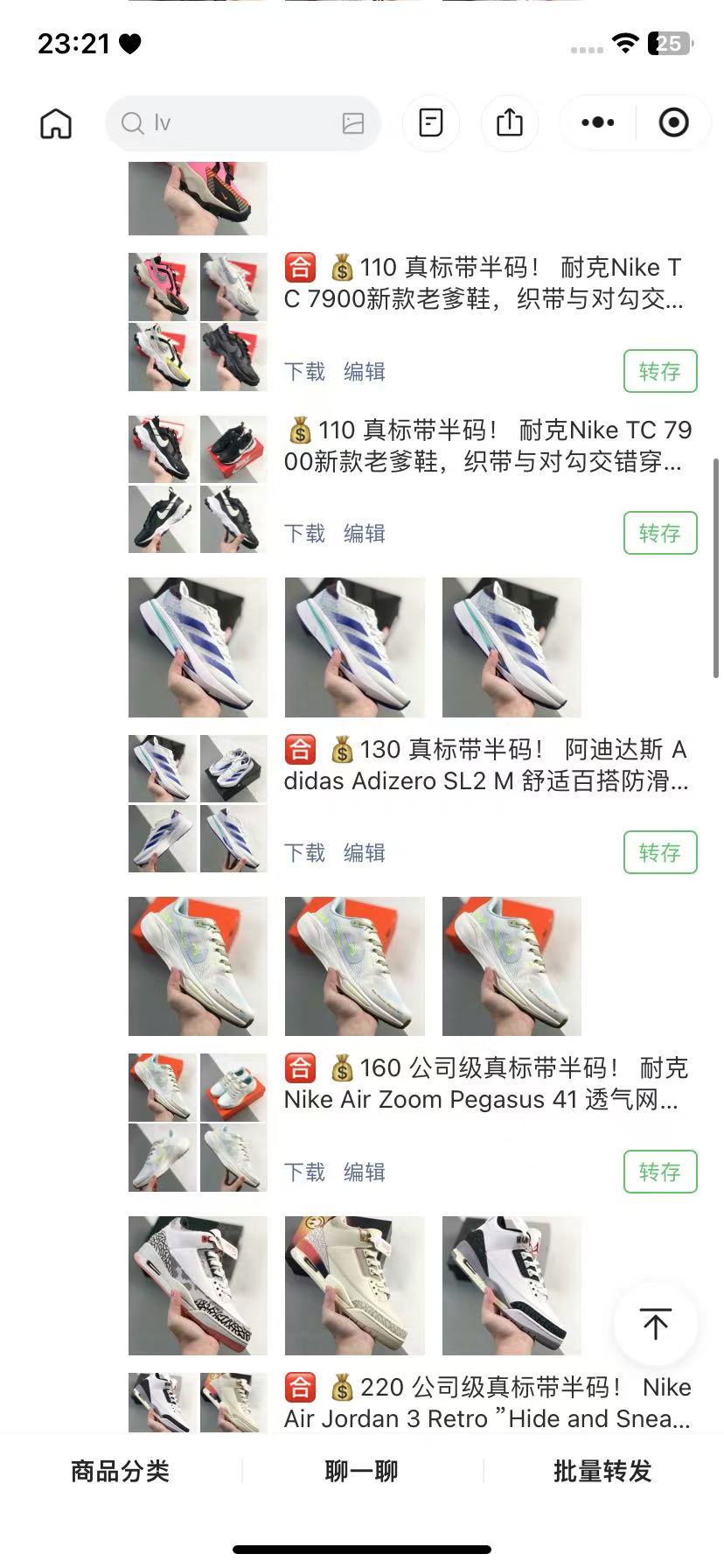
Task: Save the Adidas Adizero SL2 post with 转存
Action: tap(660, 853)
